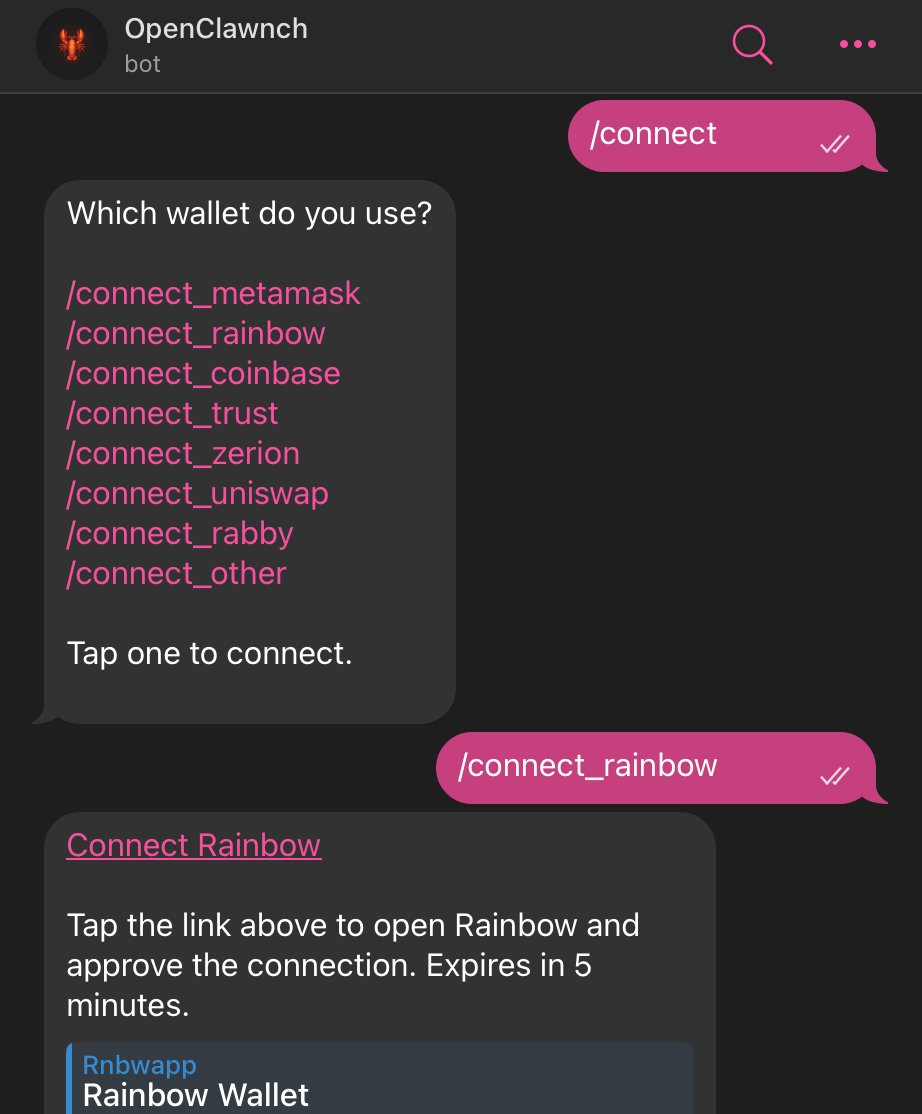Viewport: 922px width, 1114px height.
Task: Choose the /connect_rabby command
Action: click(x=180, y=533)
